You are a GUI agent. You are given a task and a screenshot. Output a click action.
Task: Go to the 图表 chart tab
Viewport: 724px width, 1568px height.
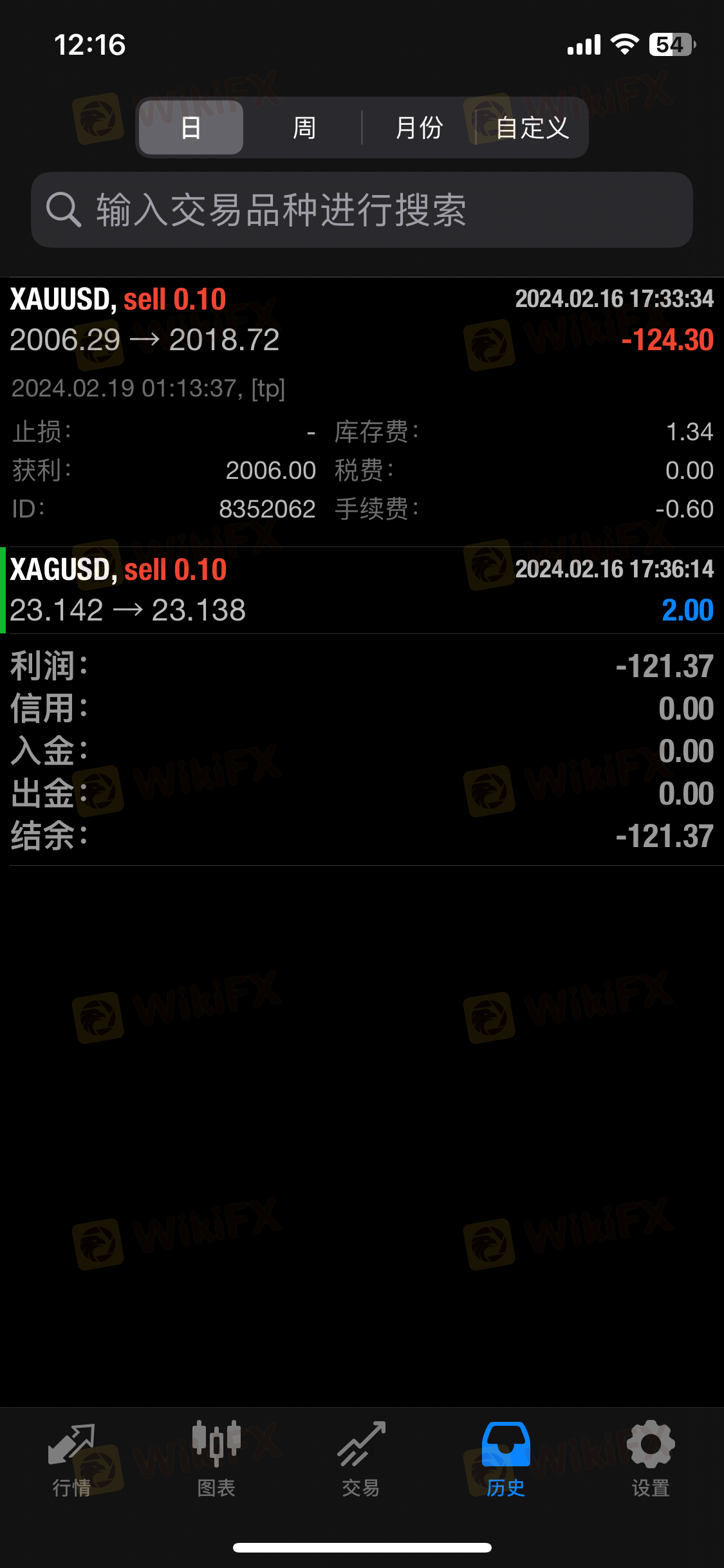(x=216, y=1459)
